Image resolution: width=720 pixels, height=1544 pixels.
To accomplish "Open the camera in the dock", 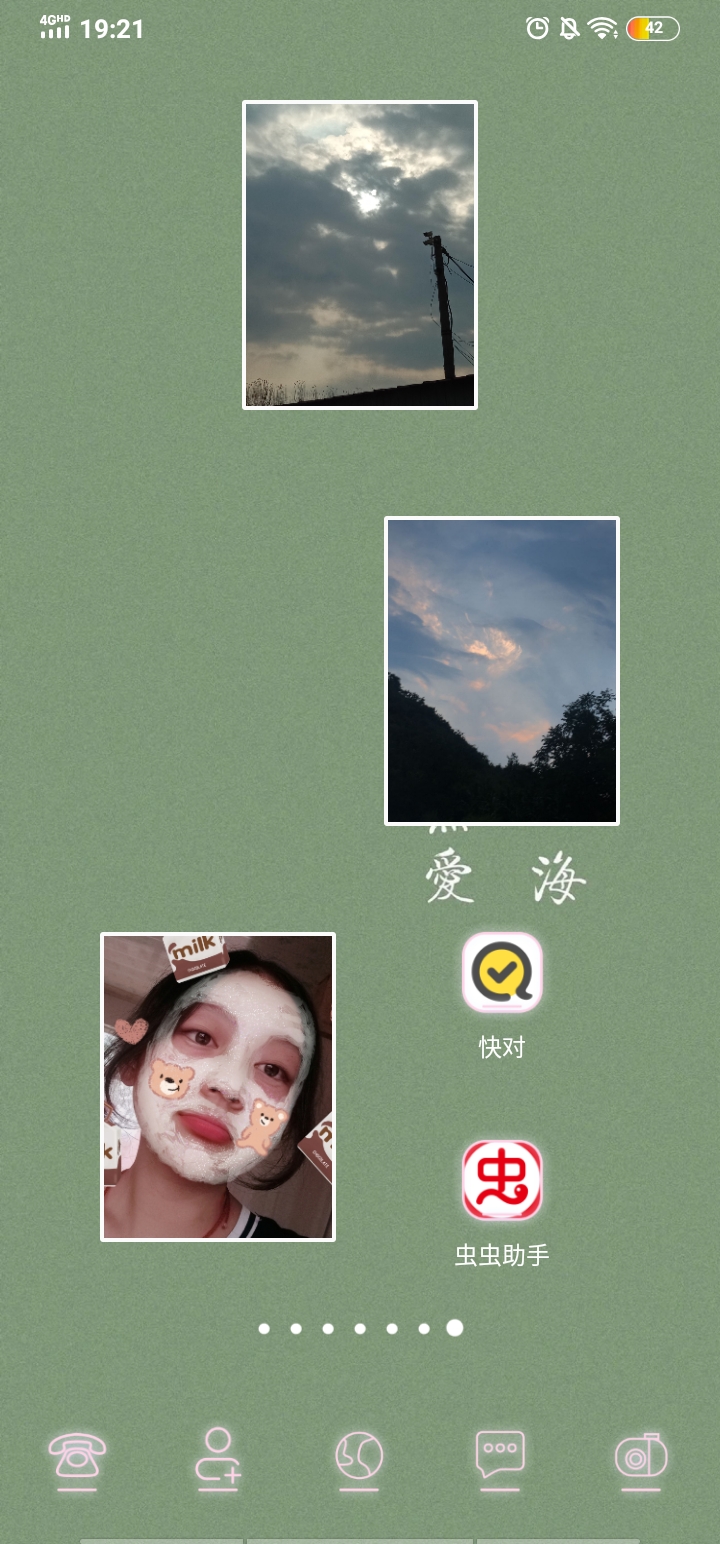I will point(641,1456).
